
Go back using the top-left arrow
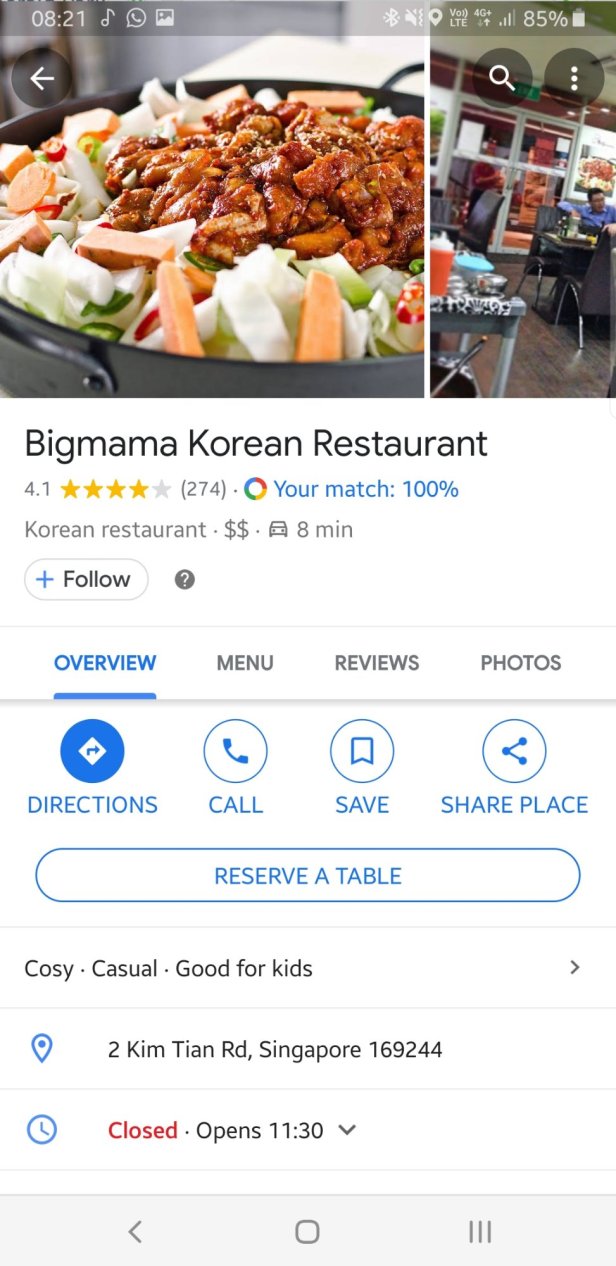[41, 79]
